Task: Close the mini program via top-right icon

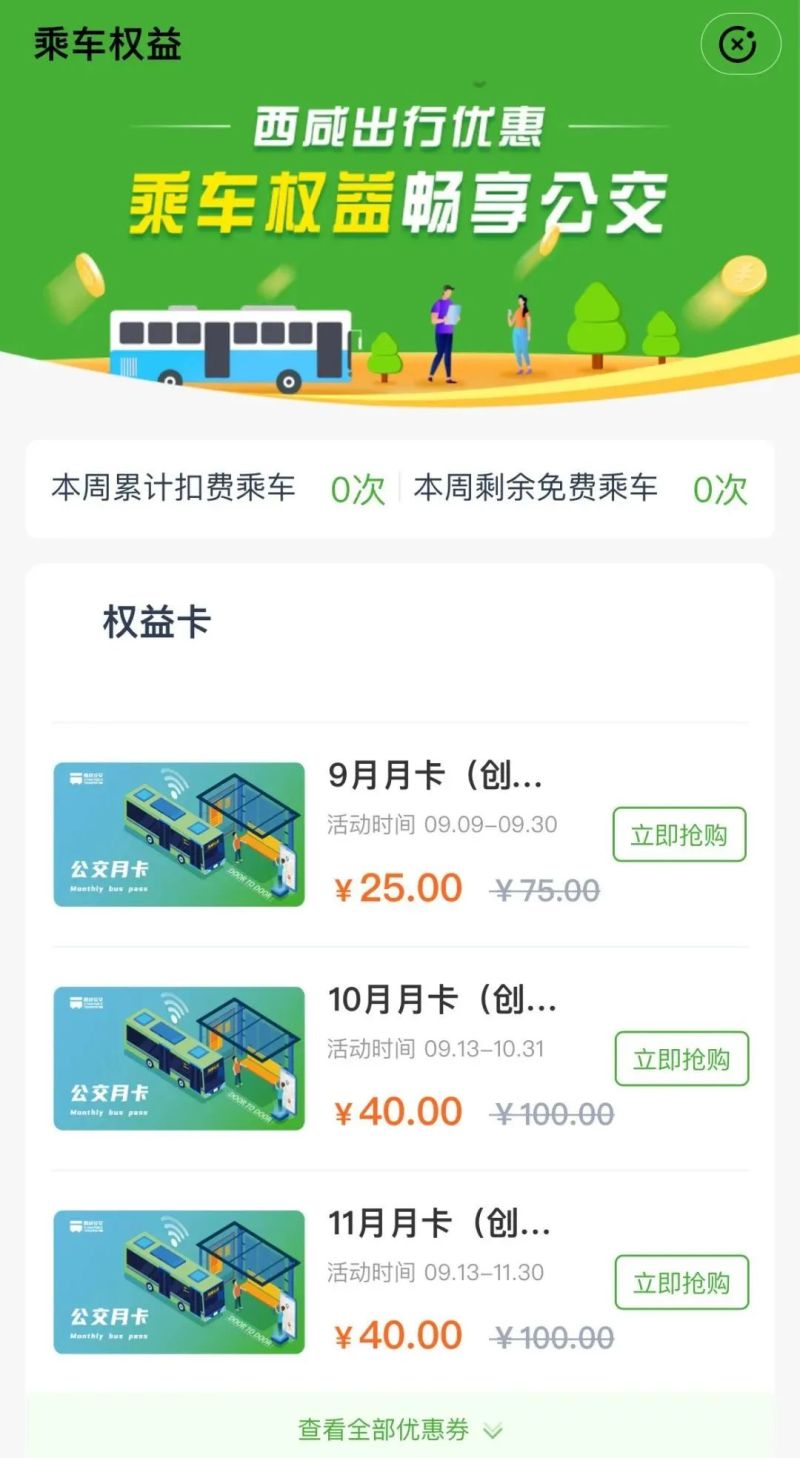Action: pyautogui.click(x=739, y=45)
